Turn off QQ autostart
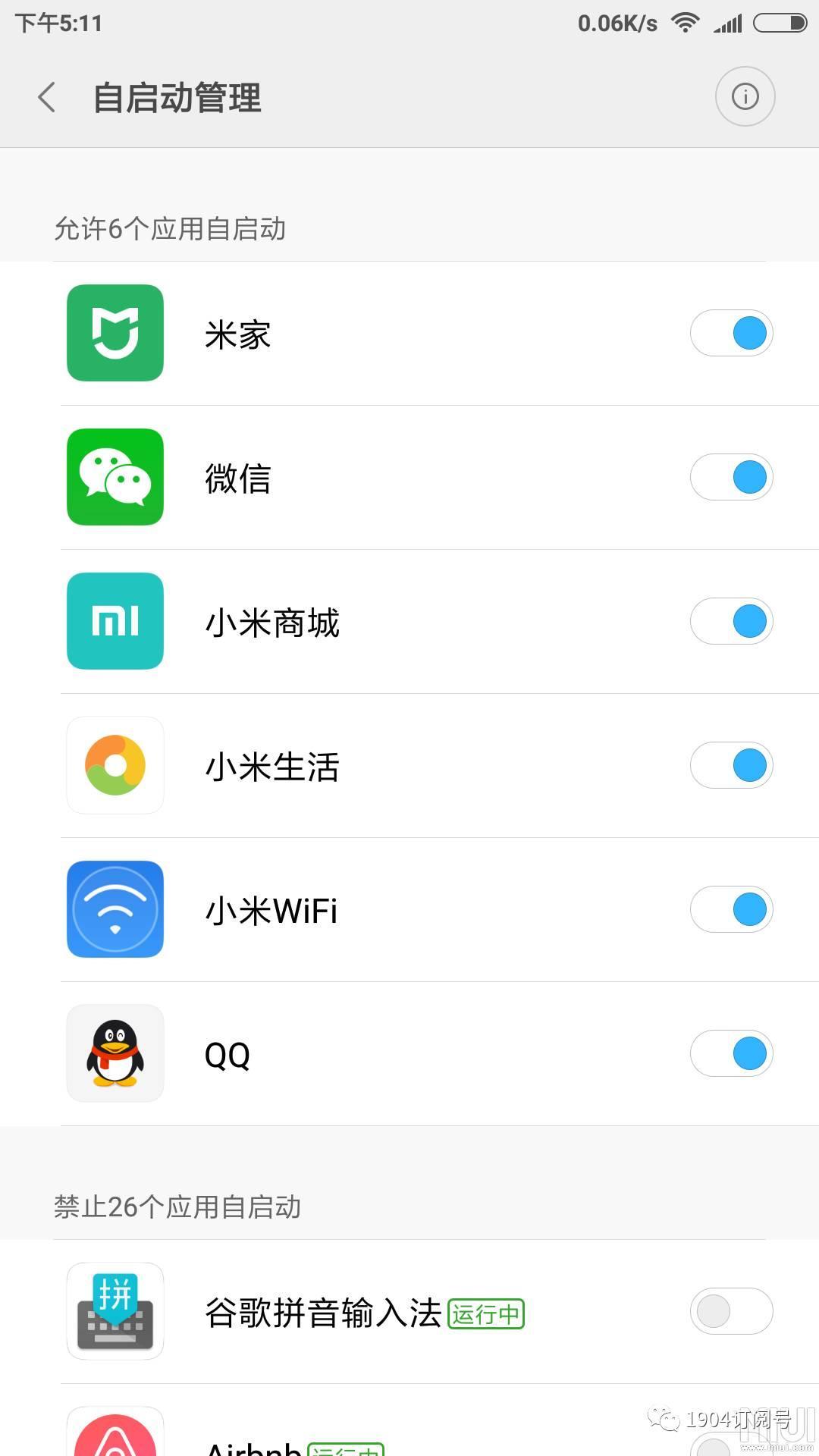This screenshot has width=819, height=1456. [x=730, y=1053]
